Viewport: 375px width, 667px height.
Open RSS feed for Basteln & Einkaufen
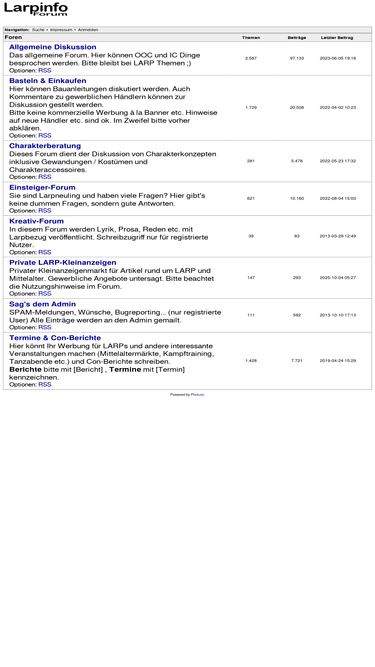(45, 136)
